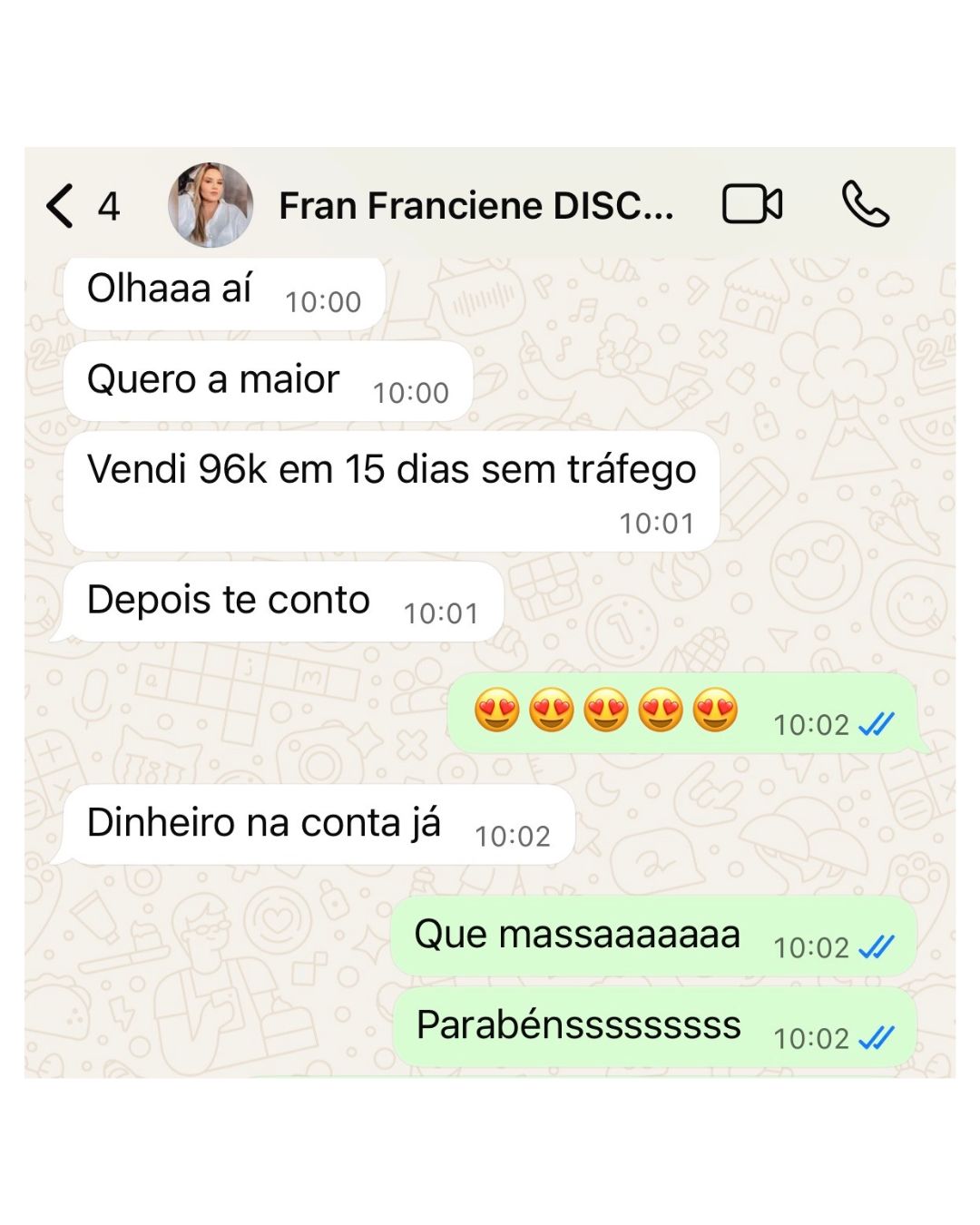This screenshot has height=1225, width=980.
Task: Start a video call with Fran
Action: (753, 204)
